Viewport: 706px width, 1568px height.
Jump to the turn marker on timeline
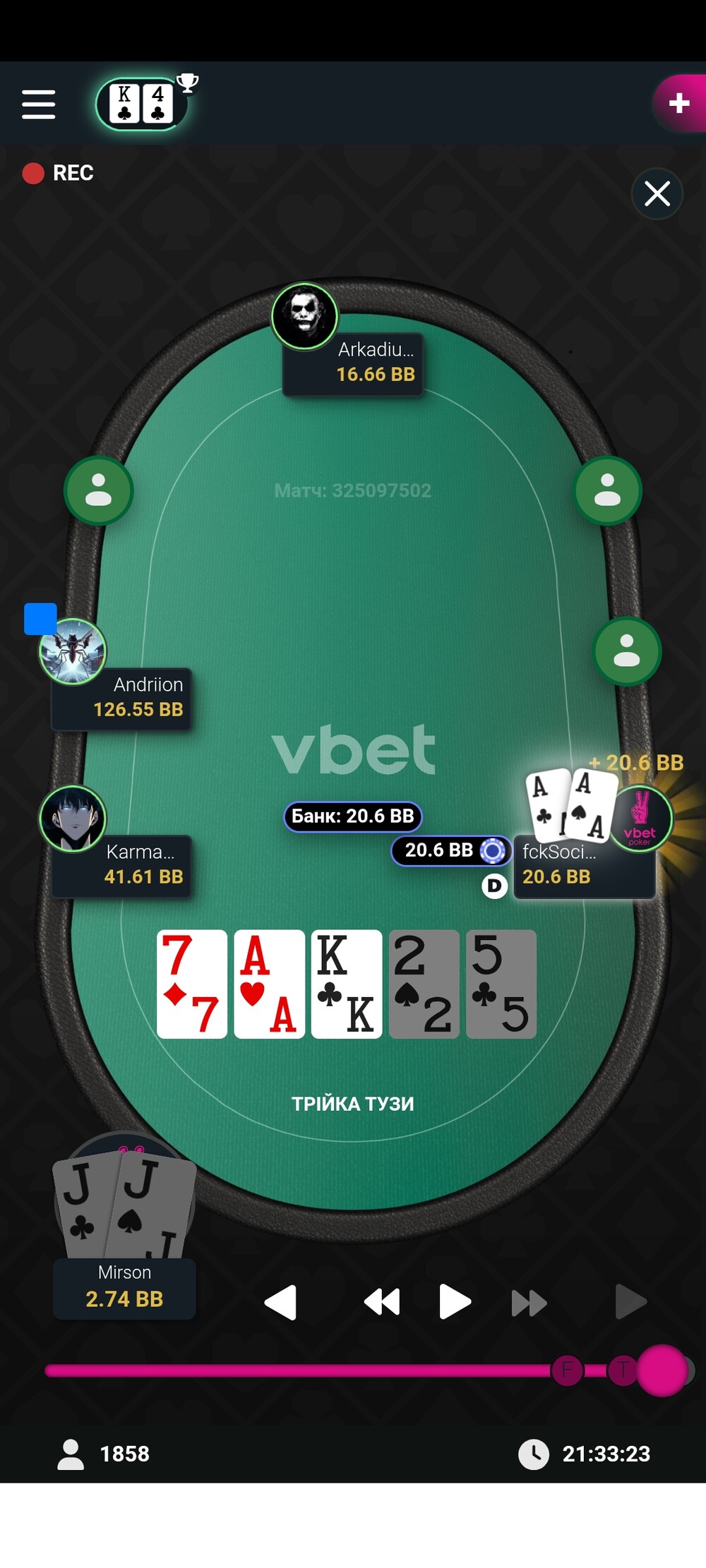click(623, 1370)
